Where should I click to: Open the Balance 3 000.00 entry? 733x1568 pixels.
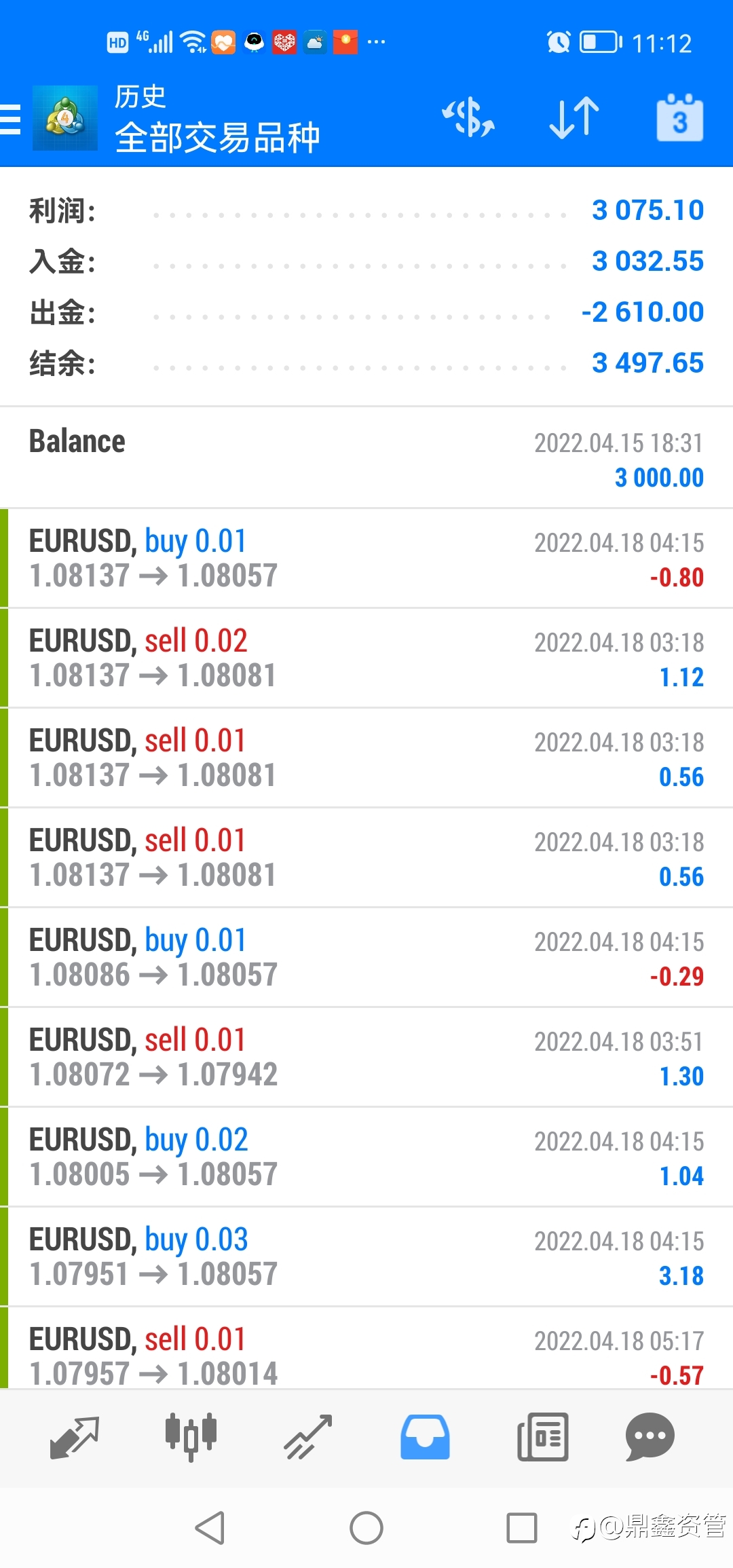click(366, 458)
